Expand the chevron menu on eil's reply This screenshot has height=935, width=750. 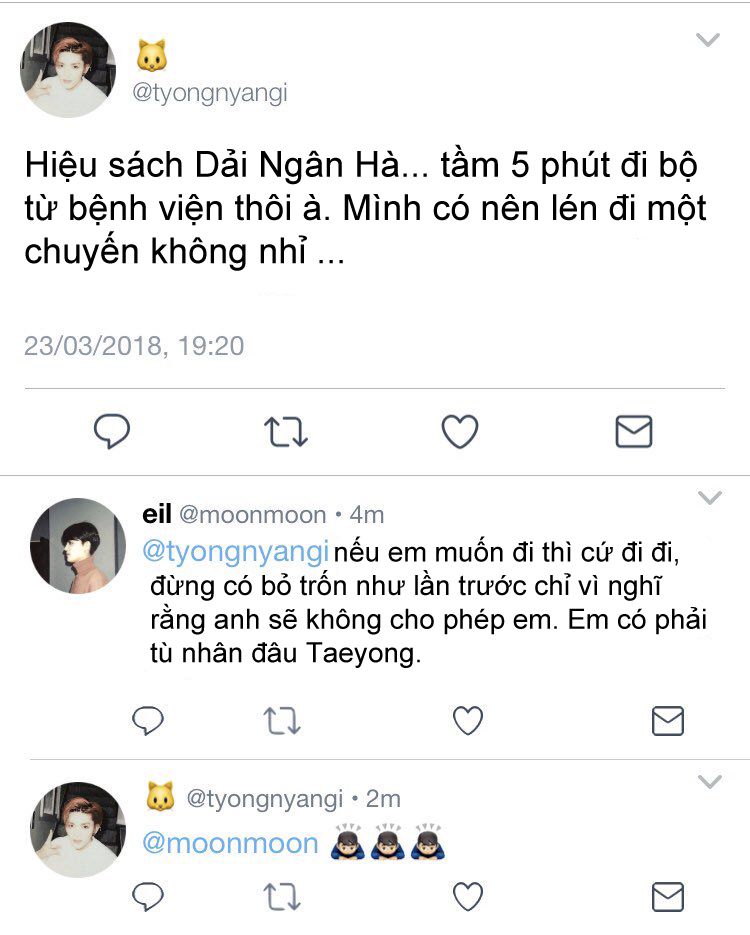709,497
